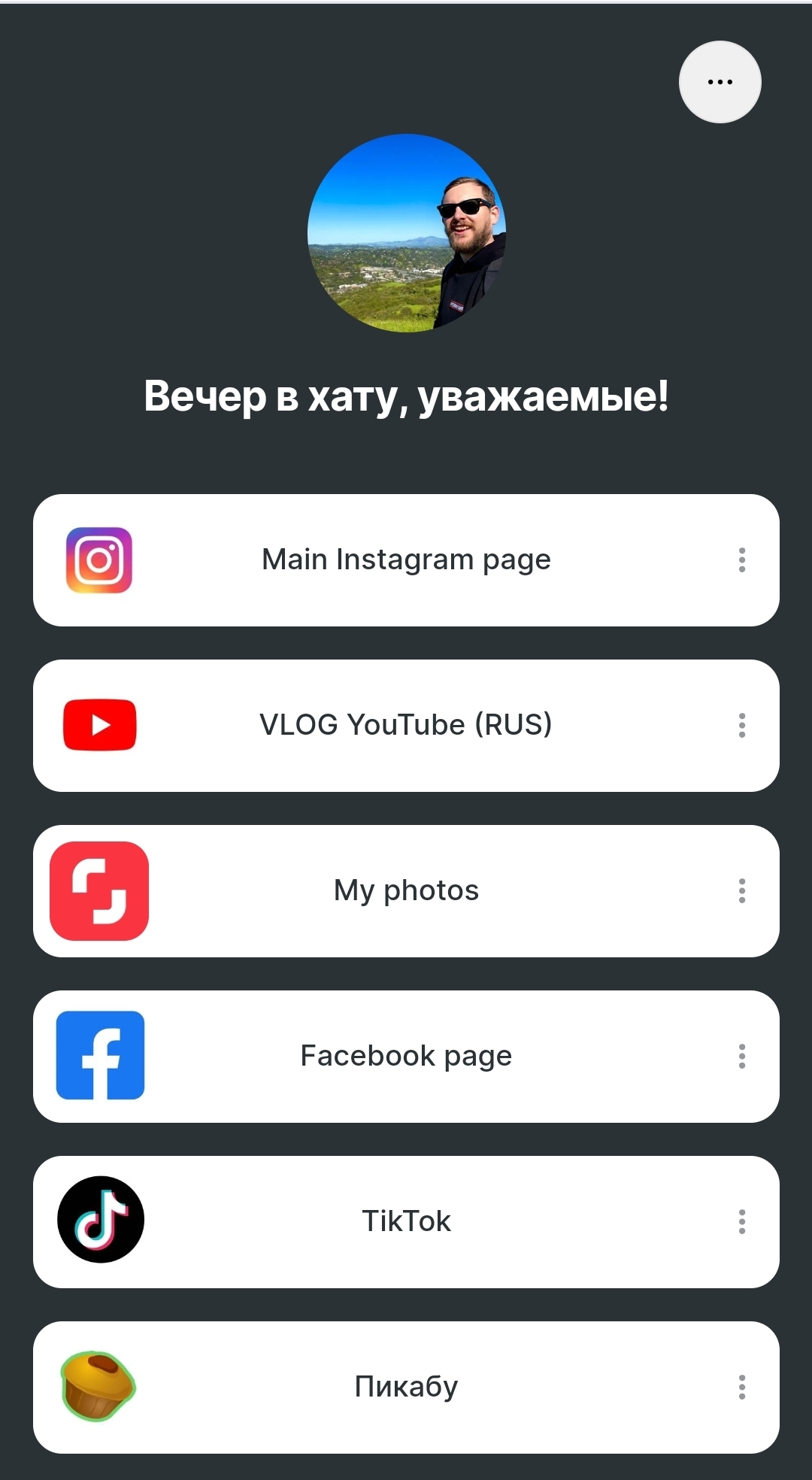Open more options beside Пикабу
Screen dimensions: 812x1480
742,1387
